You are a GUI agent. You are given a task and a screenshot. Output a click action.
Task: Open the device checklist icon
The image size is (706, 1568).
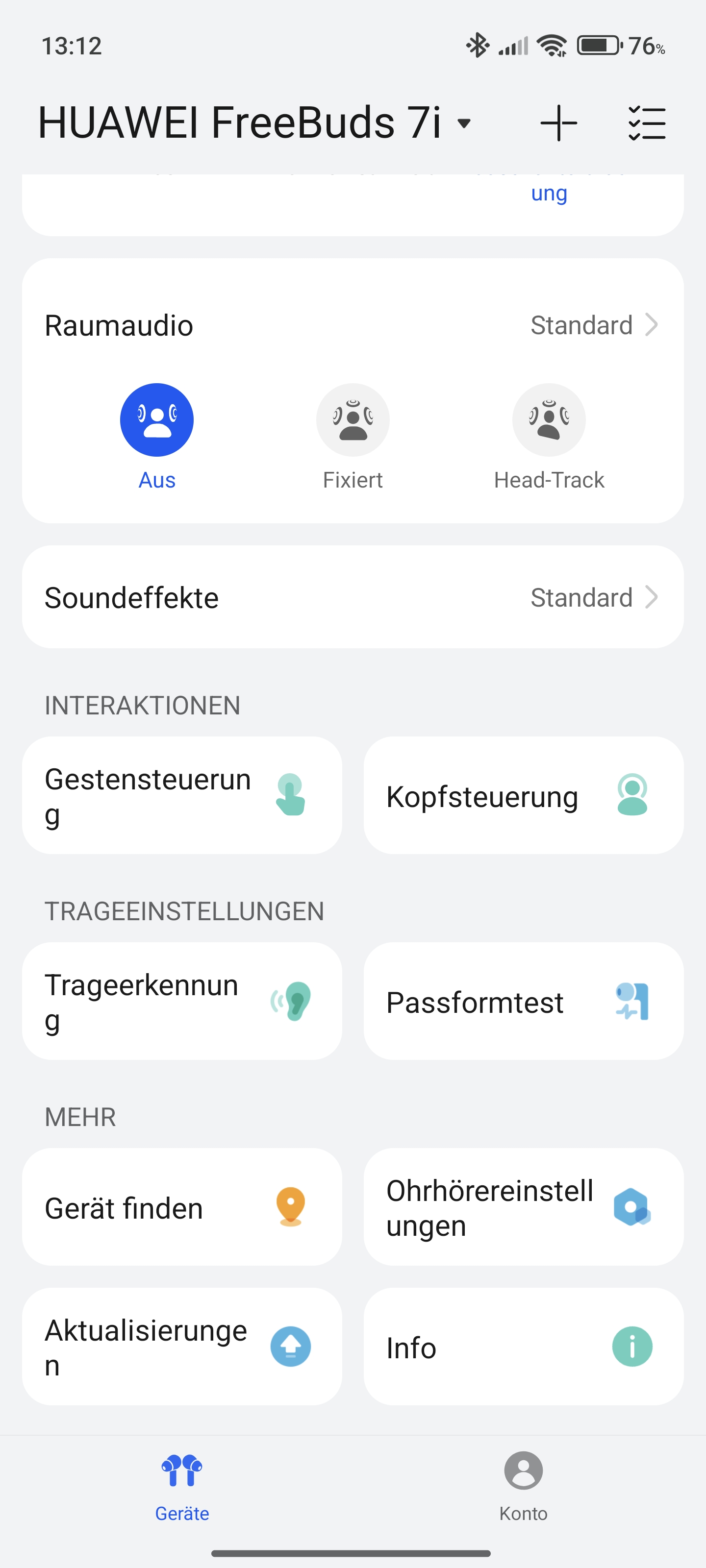tap(646, 123)
